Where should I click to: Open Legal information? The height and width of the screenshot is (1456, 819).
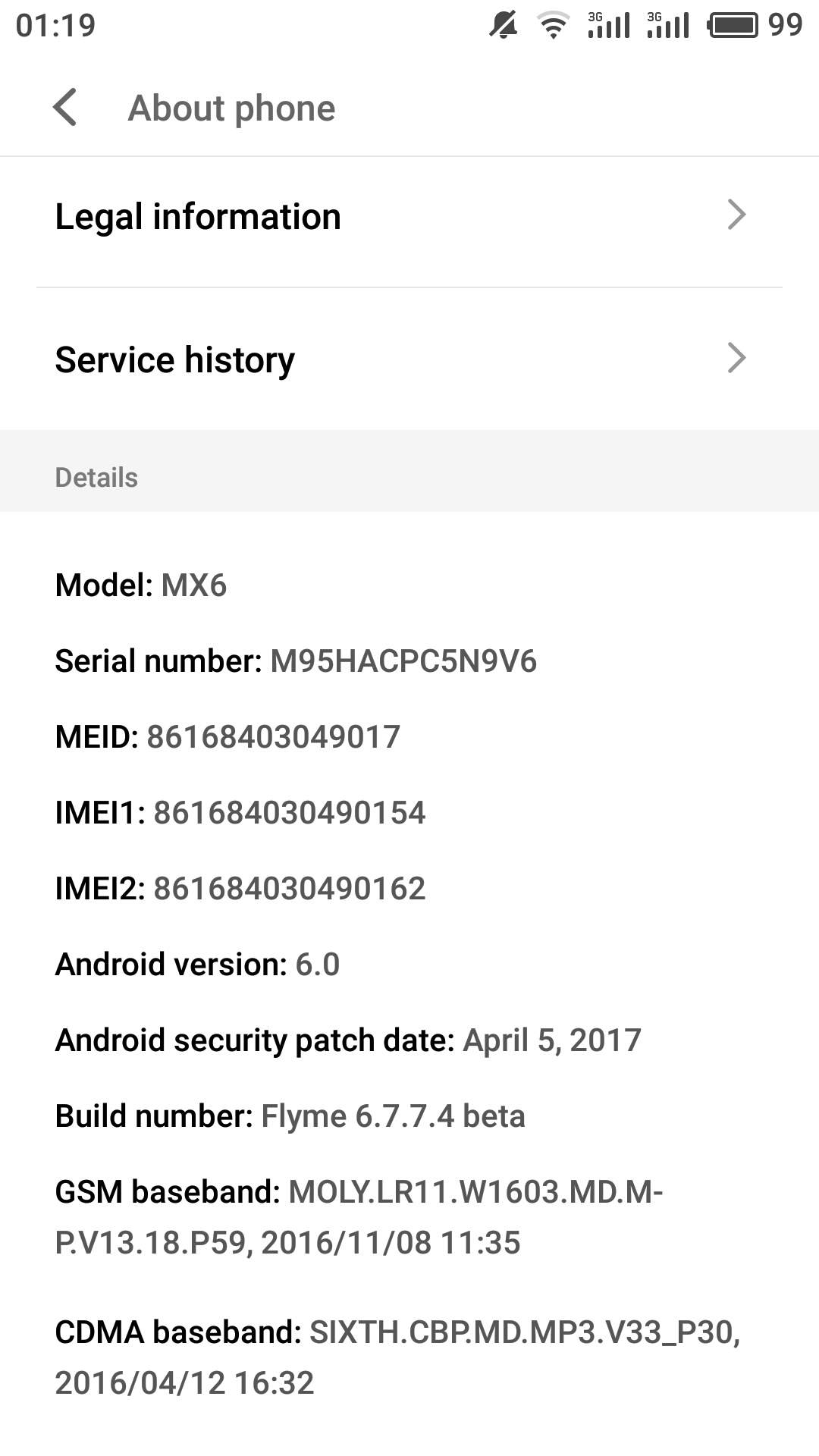point(409,216)
